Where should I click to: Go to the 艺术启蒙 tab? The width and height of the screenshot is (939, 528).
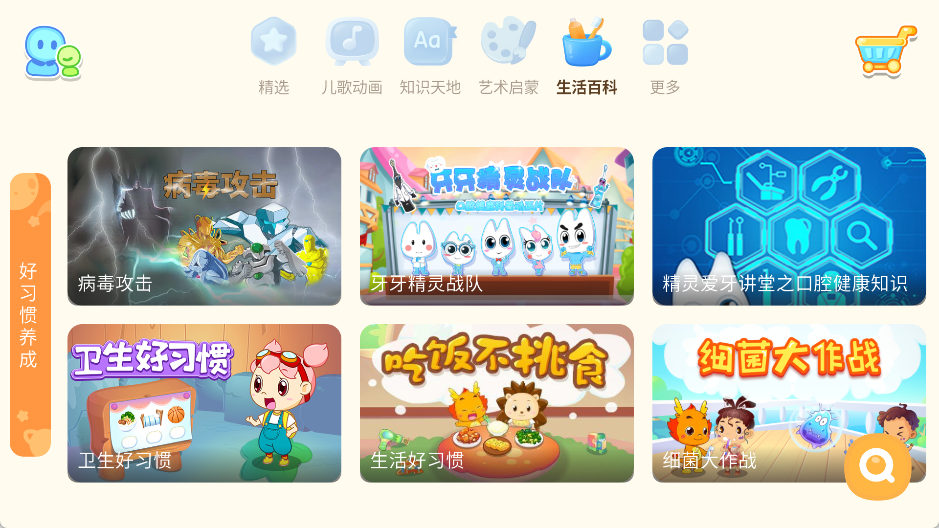click(508, 56)
